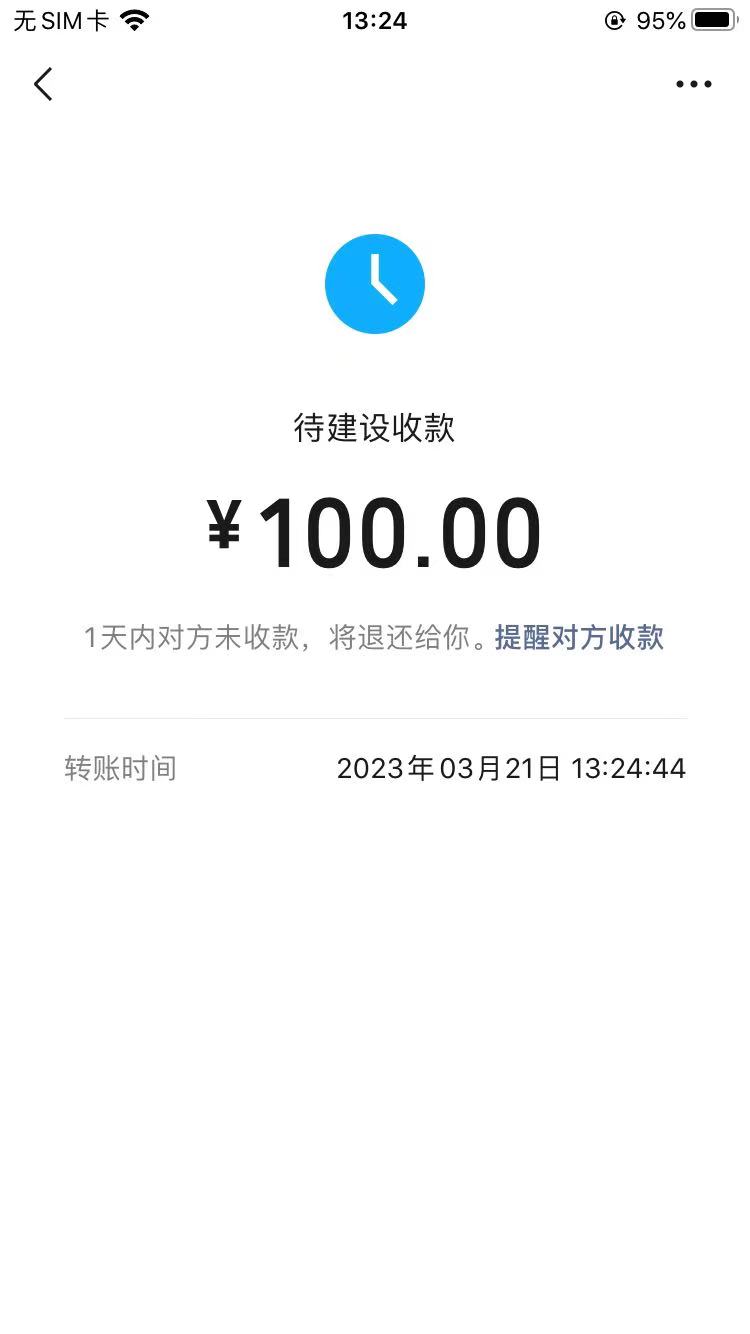Tap the 提醒对方收款 link
750x1334 pixels.
point(579,638)
